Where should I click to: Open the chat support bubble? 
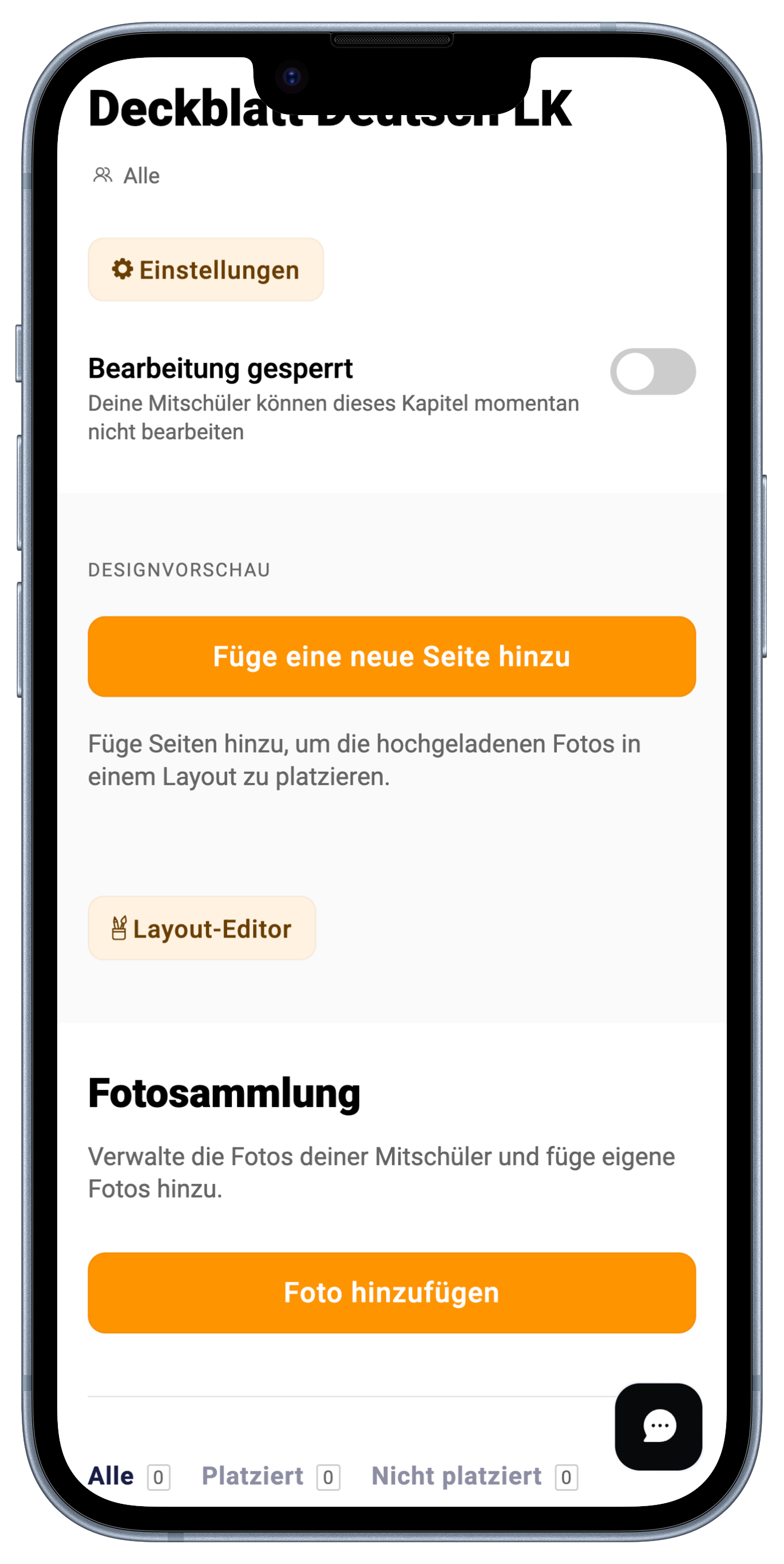click(659, 1426)
